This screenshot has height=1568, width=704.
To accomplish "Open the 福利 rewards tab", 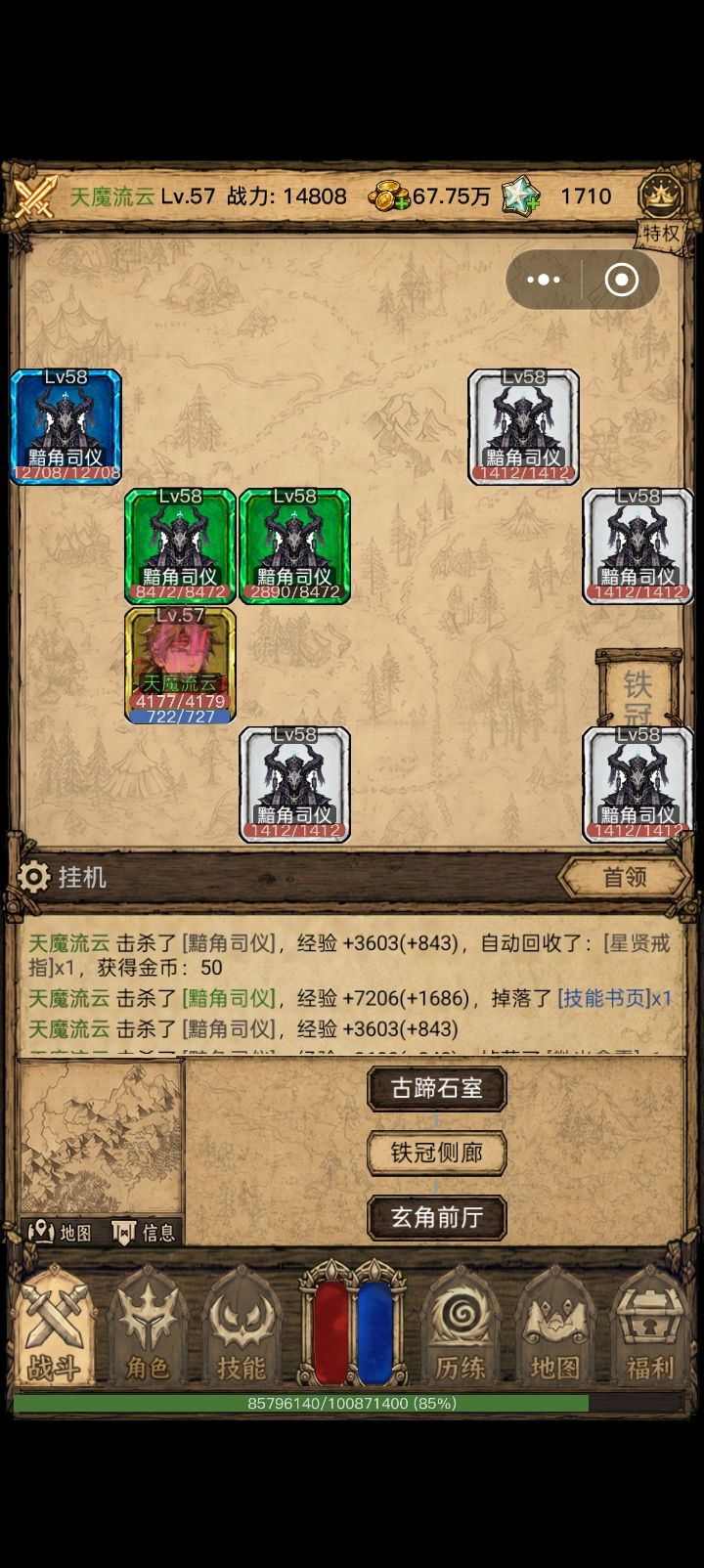I will pos(649,1326).
